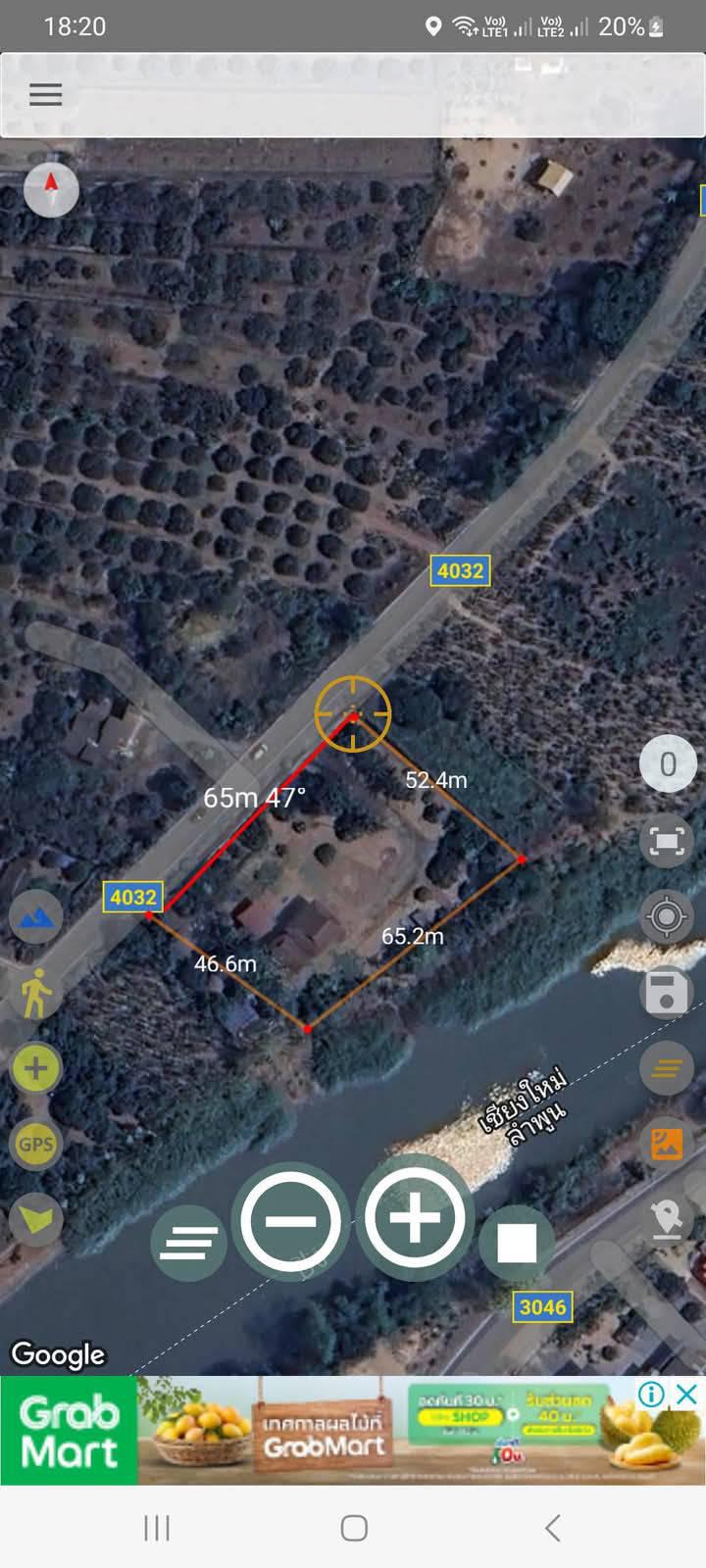Tap the full-screen frame icon
706x1568 pixels.
coord(667,841)
